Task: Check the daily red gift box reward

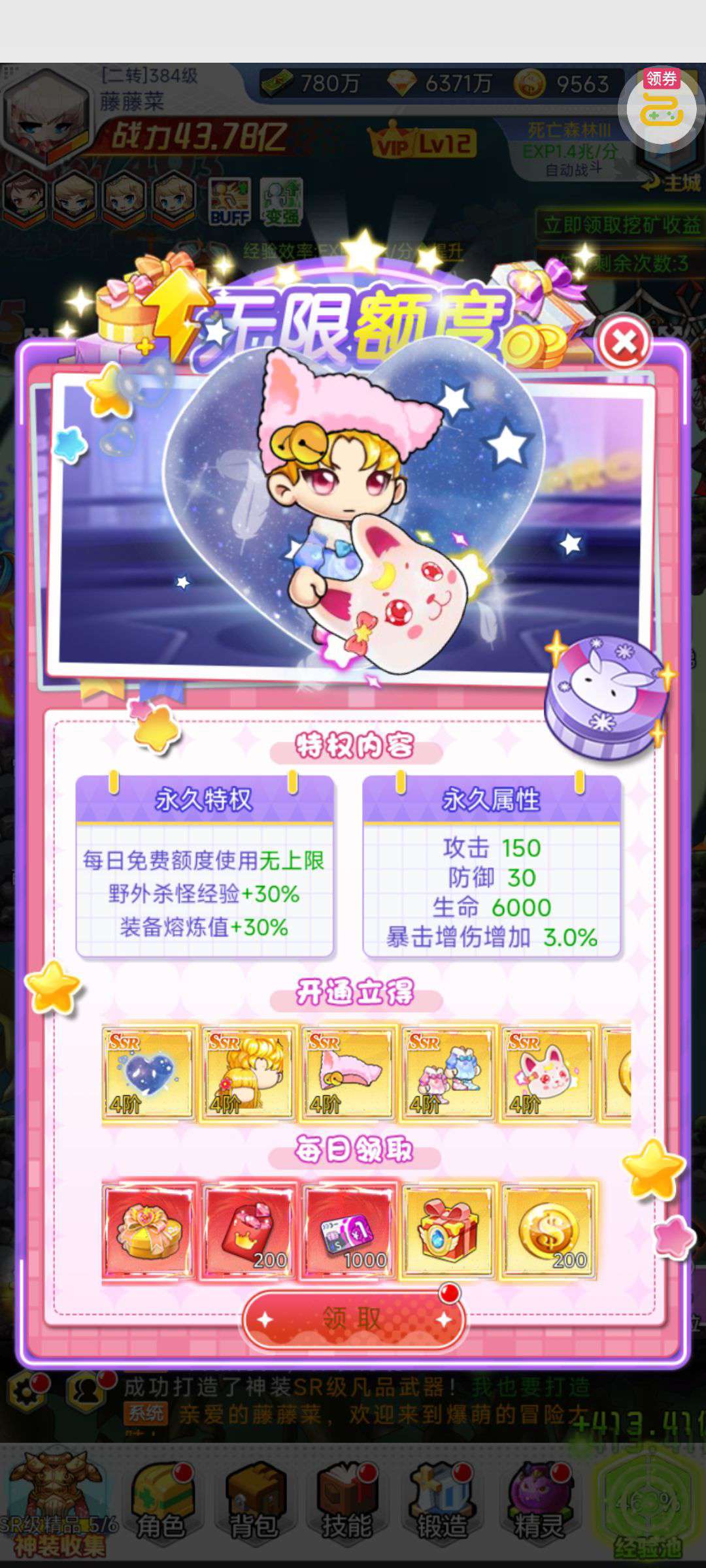Action: pos(449,1230)
